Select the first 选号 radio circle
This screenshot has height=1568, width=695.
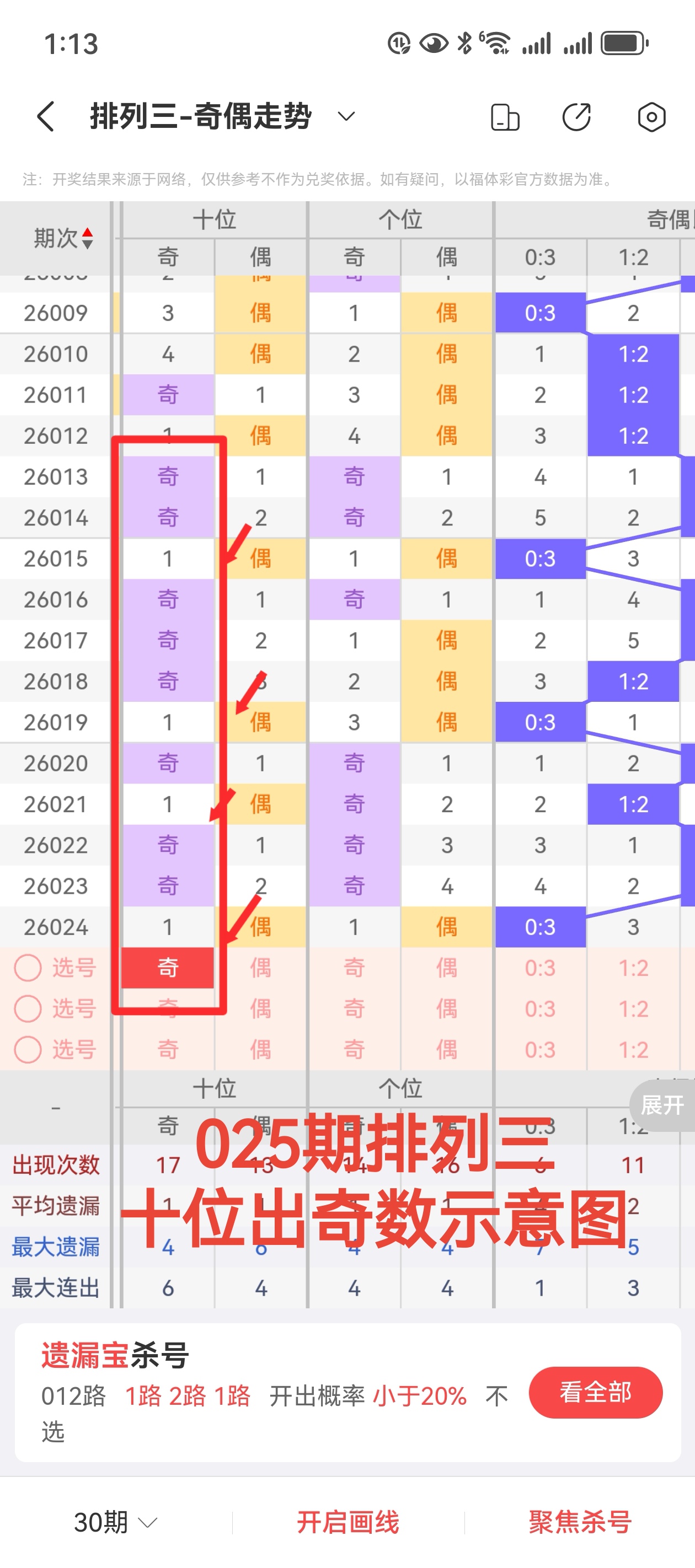coord(27,968)
